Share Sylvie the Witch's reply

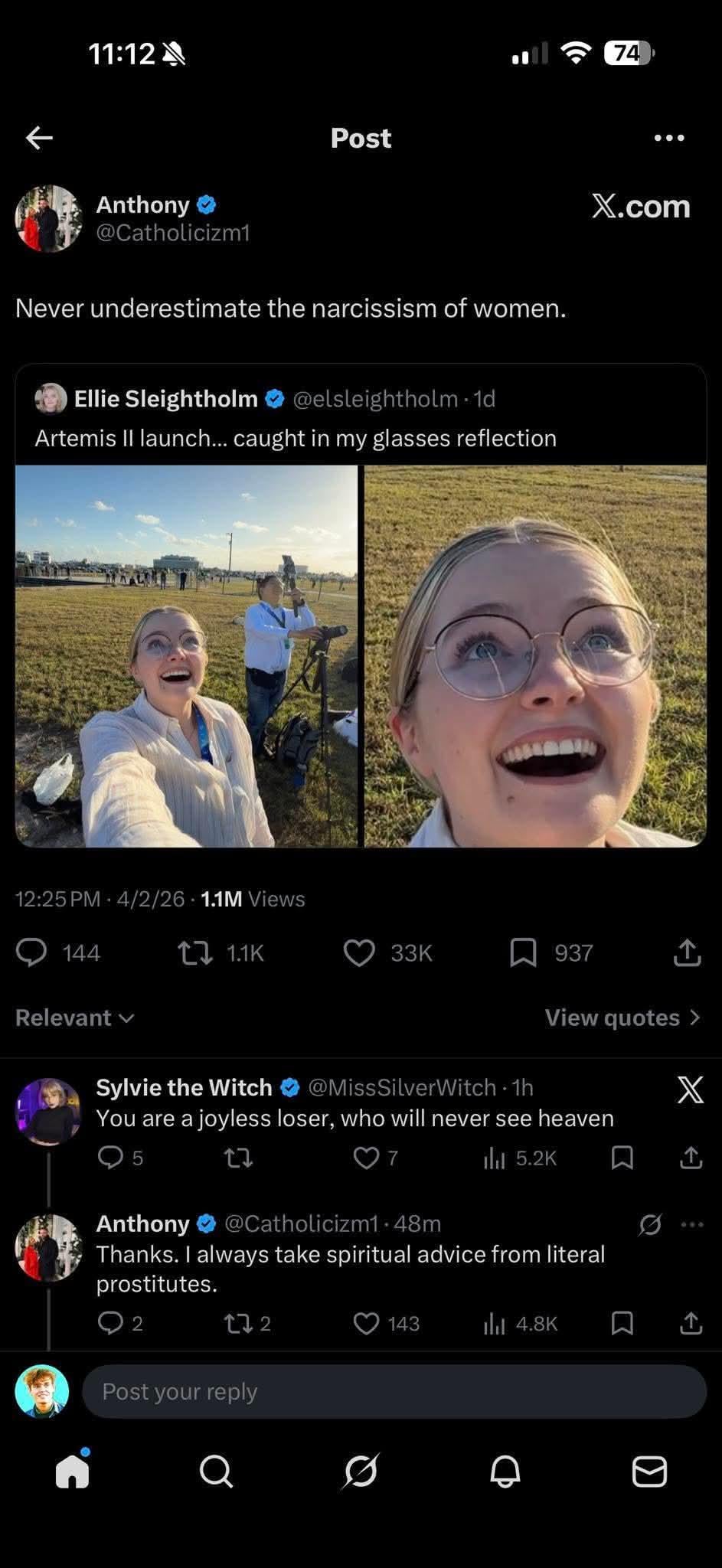point(691,1157)
